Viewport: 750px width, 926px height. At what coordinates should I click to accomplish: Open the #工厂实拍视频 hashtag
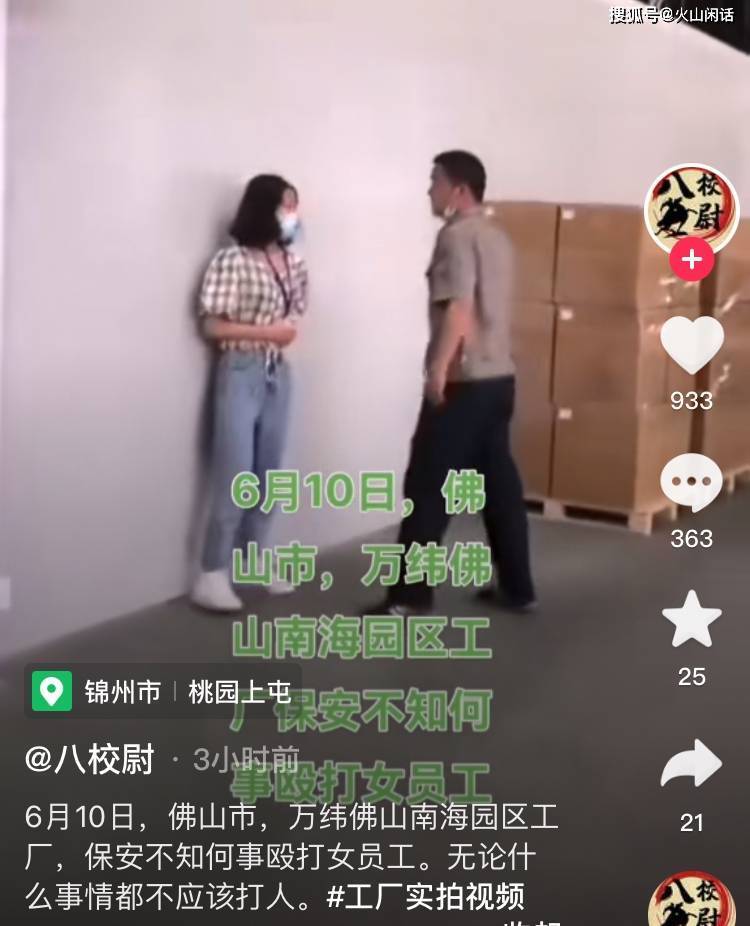pos(425,896)
